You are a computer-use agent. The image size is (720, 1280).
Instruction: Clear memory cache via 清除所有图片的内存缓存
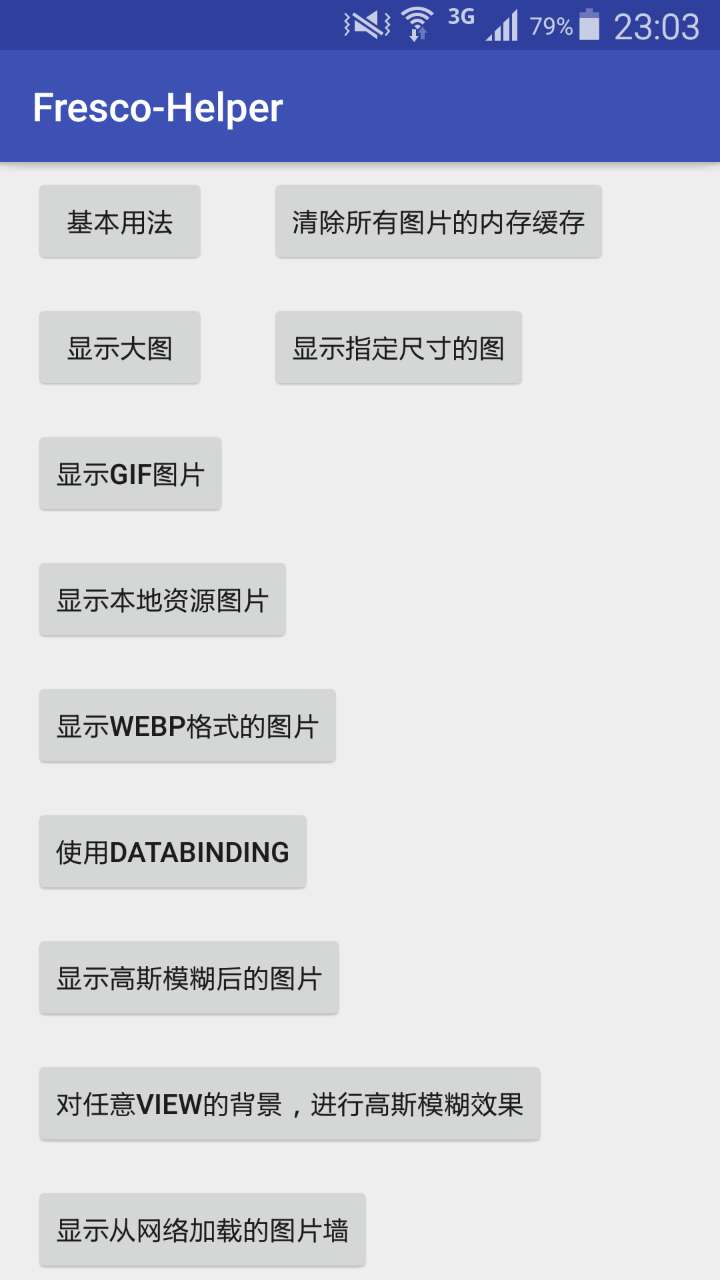439,222
